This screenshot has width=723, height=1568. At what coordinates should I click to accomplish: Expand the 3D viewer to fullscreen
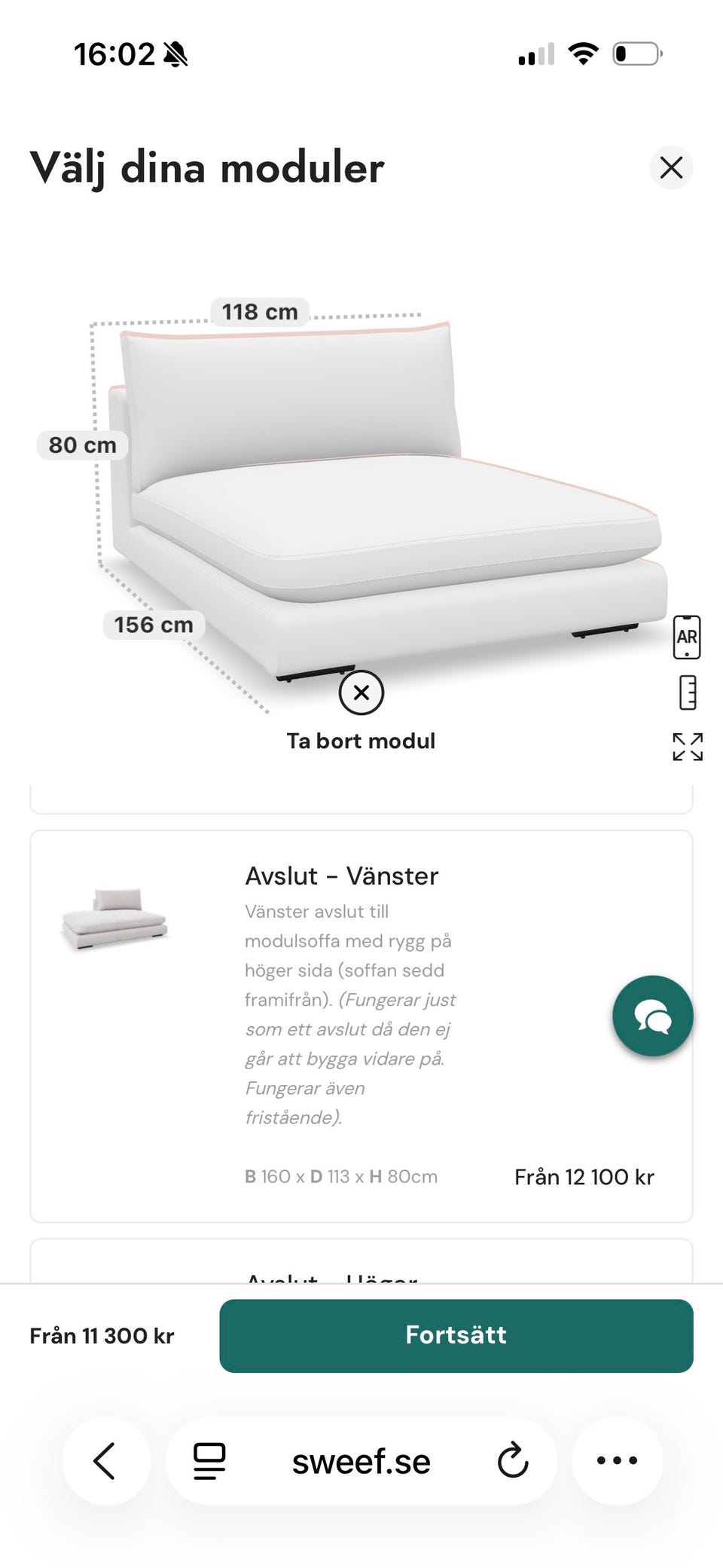(x=688, y=747)
